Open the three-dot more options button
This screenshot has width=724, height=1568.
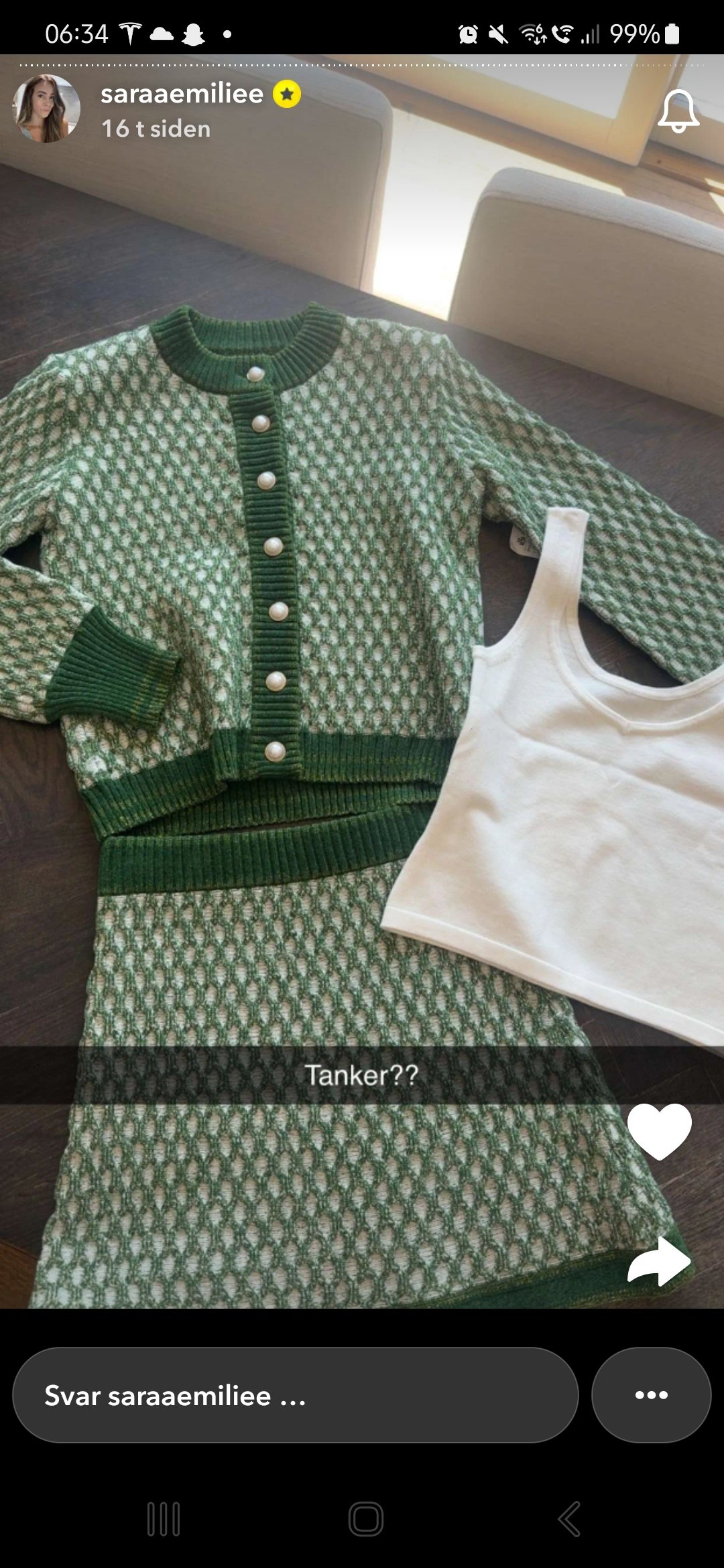click(x=651, y=1395)
